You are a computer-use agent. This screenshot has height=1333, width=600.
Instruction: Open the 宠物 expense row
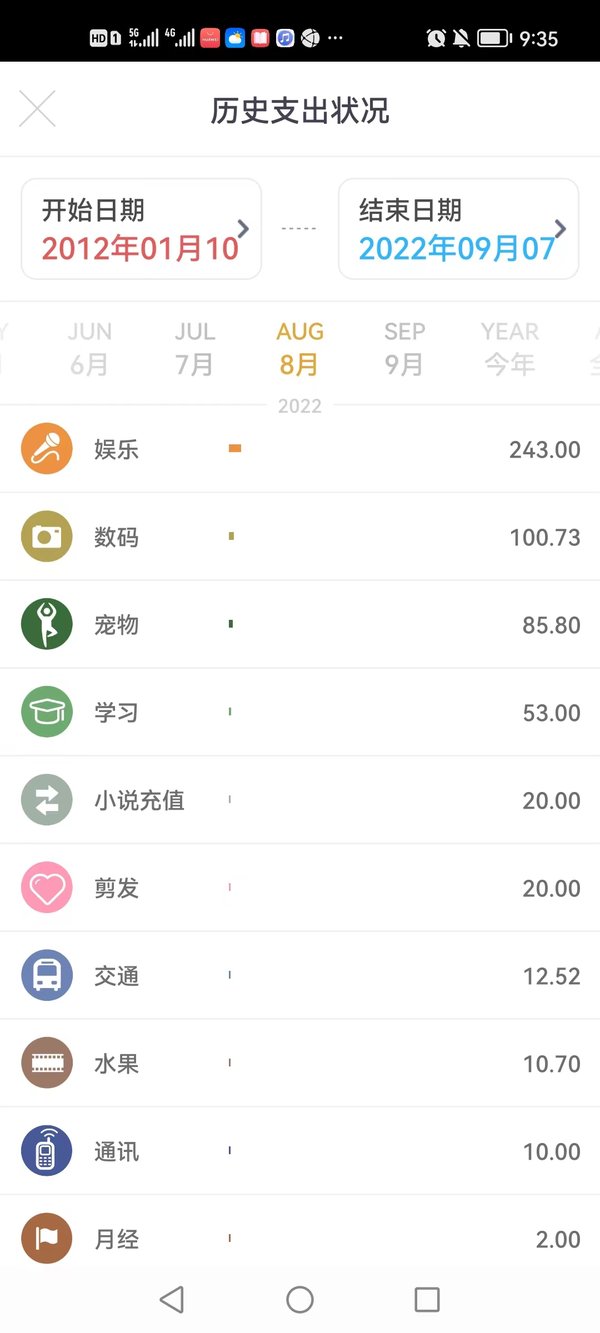coord(300,625)
